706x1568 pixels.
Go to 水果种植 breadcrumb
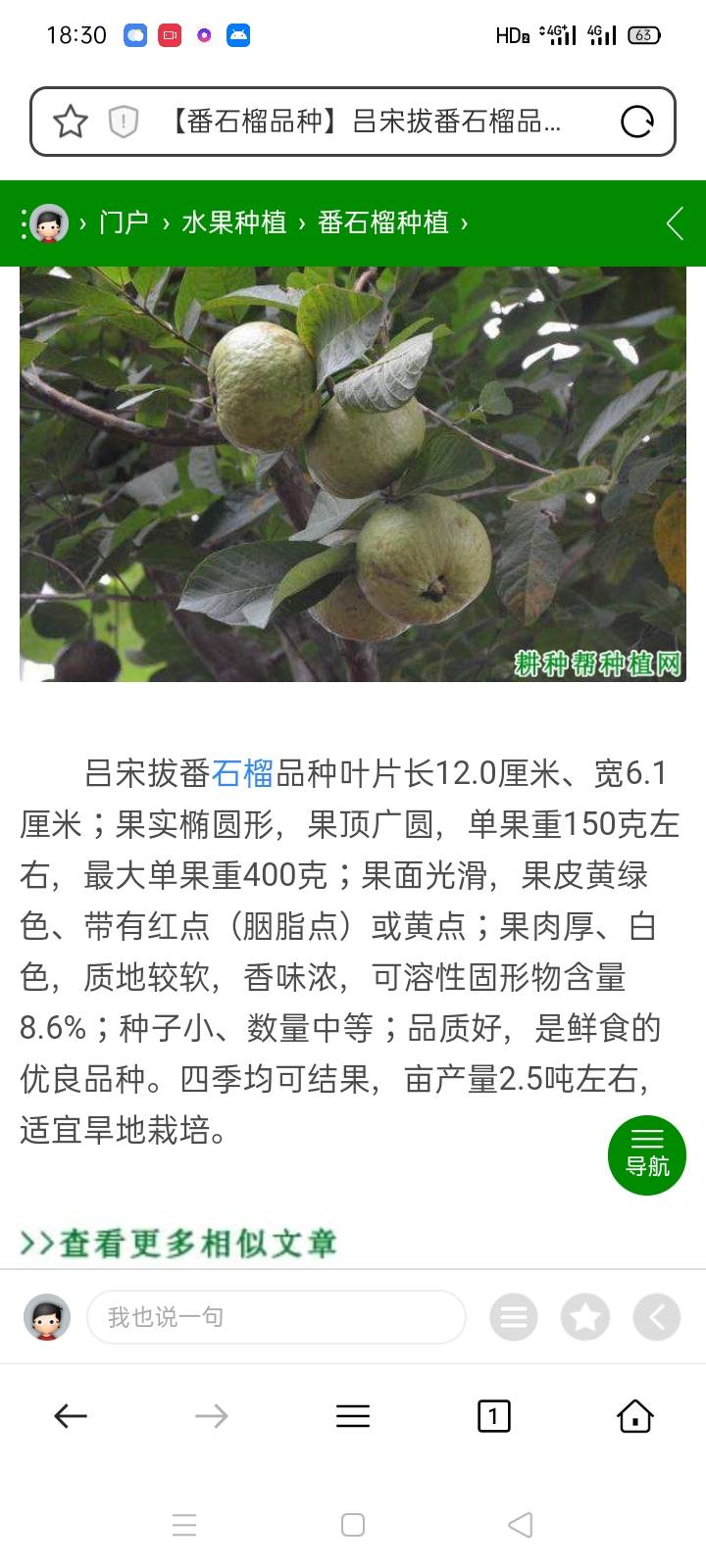click(x=233, y=222)
